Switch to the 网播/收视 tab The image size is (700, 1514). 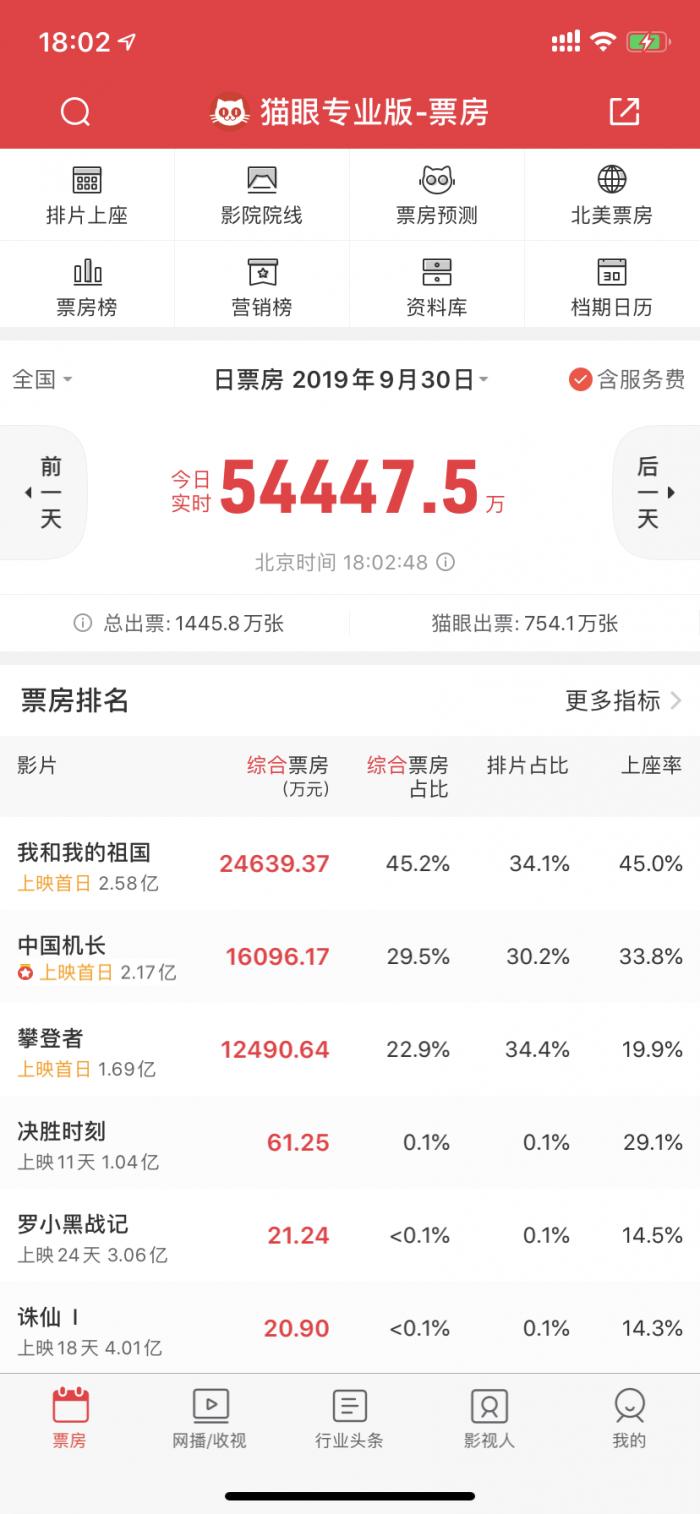tap(209, 1419)
